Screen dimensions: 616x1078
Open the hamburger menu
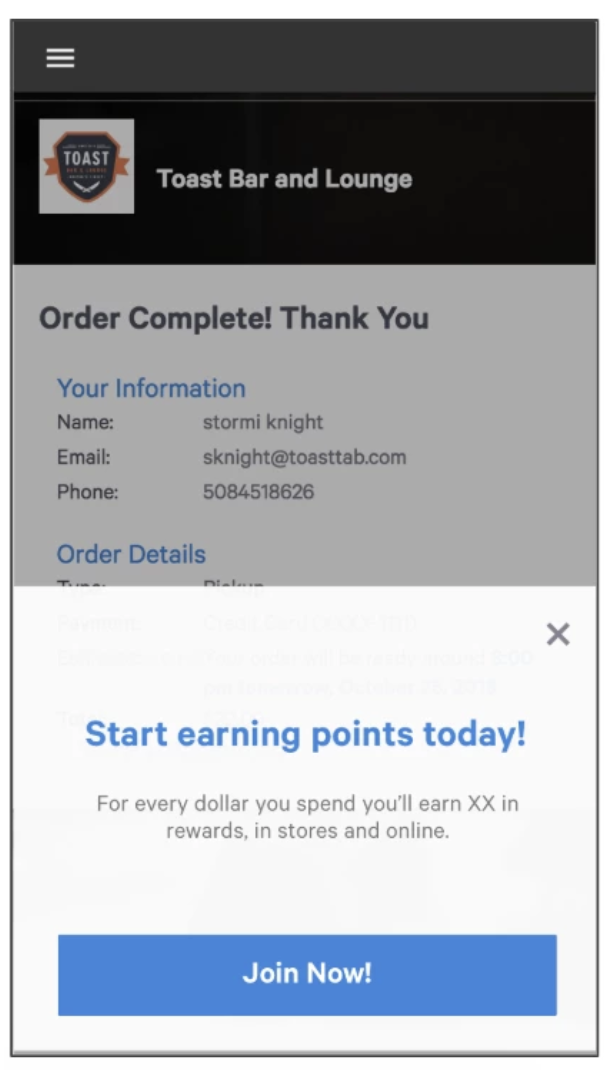point(60,58)
